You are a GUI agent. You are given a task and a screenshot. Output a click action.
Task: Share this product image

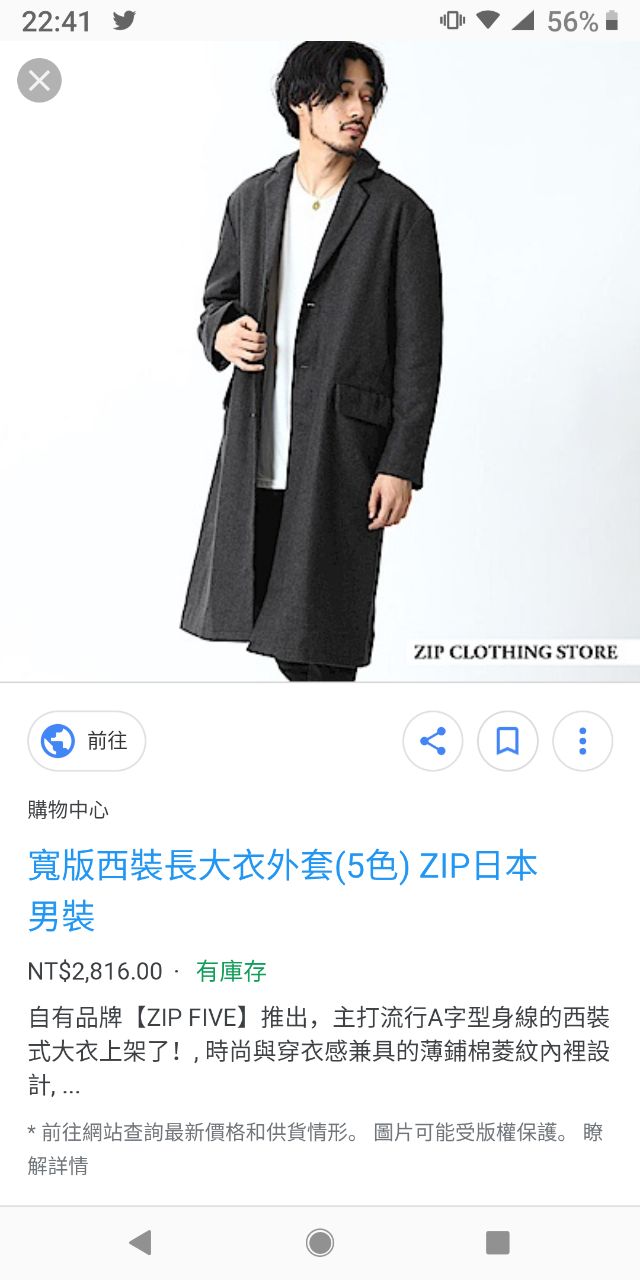(432, 741)
